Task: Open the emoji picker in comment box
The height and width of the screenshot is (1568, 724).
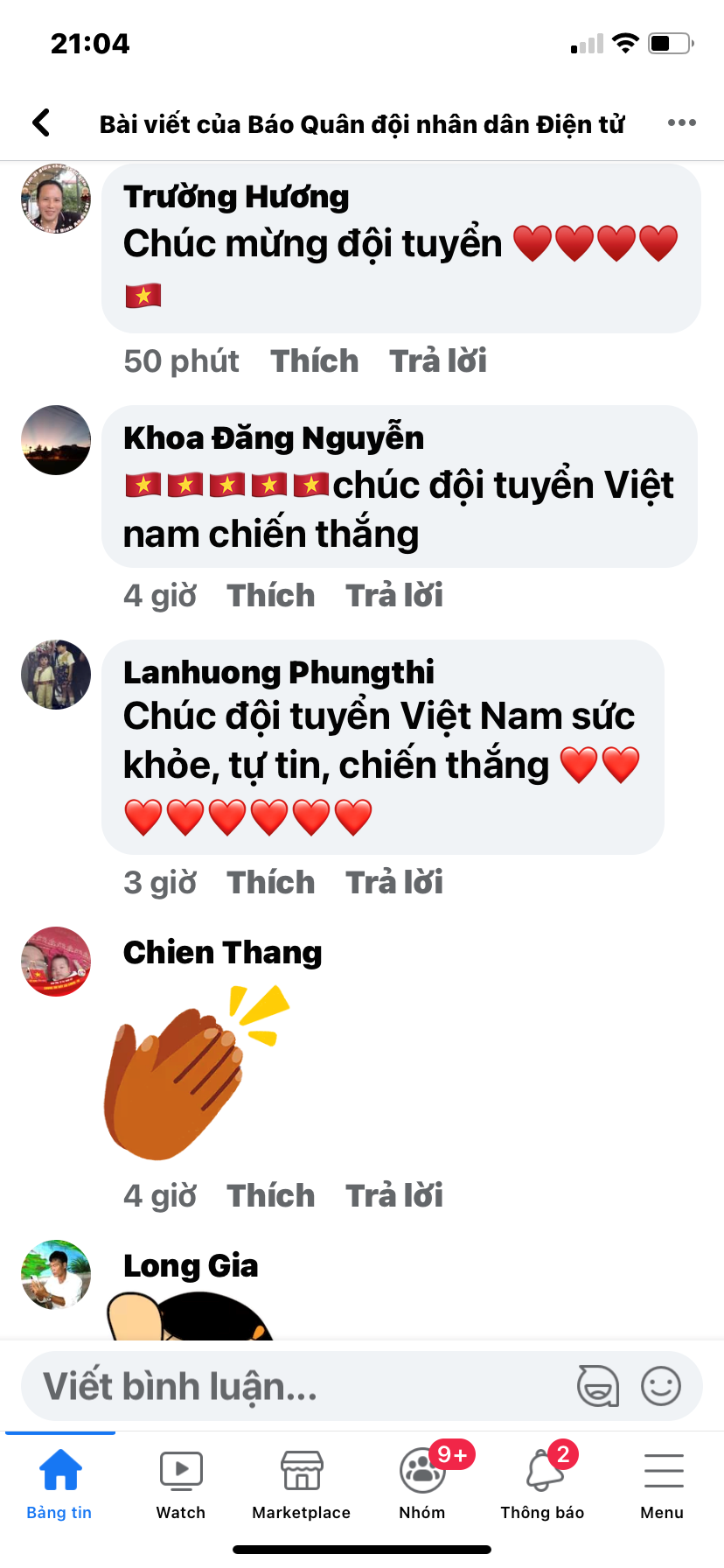Action: tap(660, 1387)
